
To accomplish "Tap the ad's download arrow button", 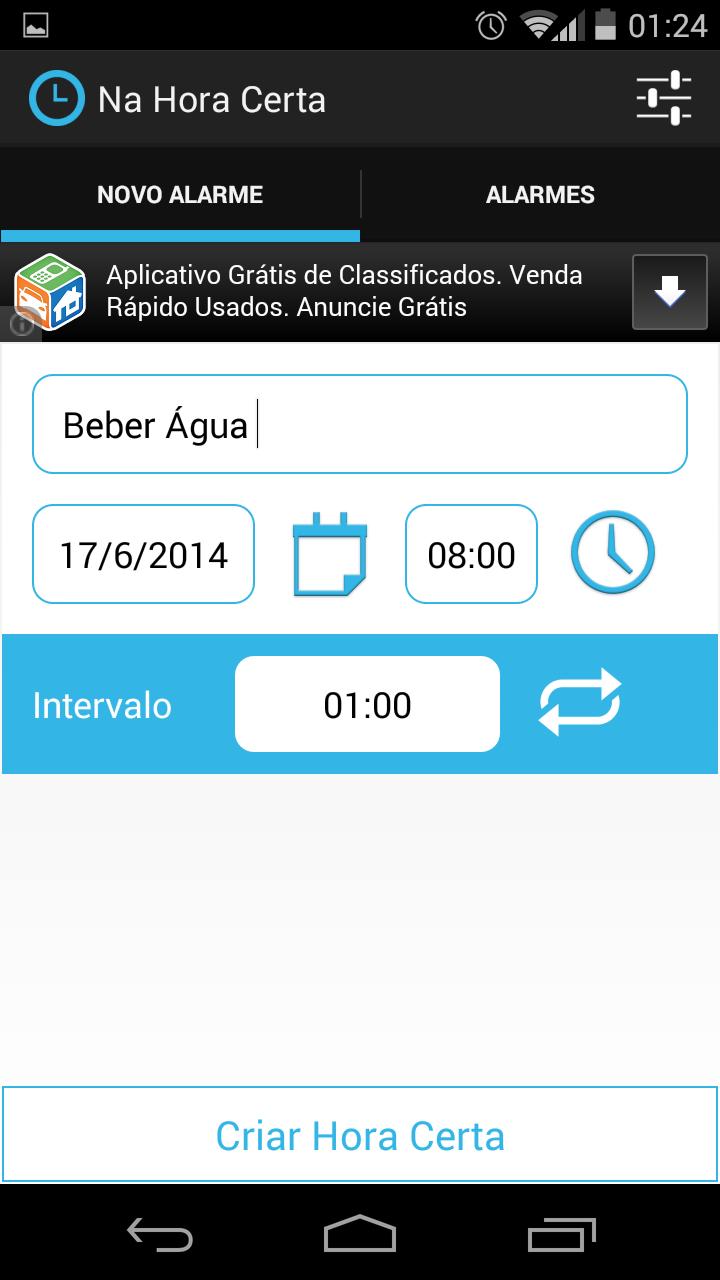I will pos(669,292).
